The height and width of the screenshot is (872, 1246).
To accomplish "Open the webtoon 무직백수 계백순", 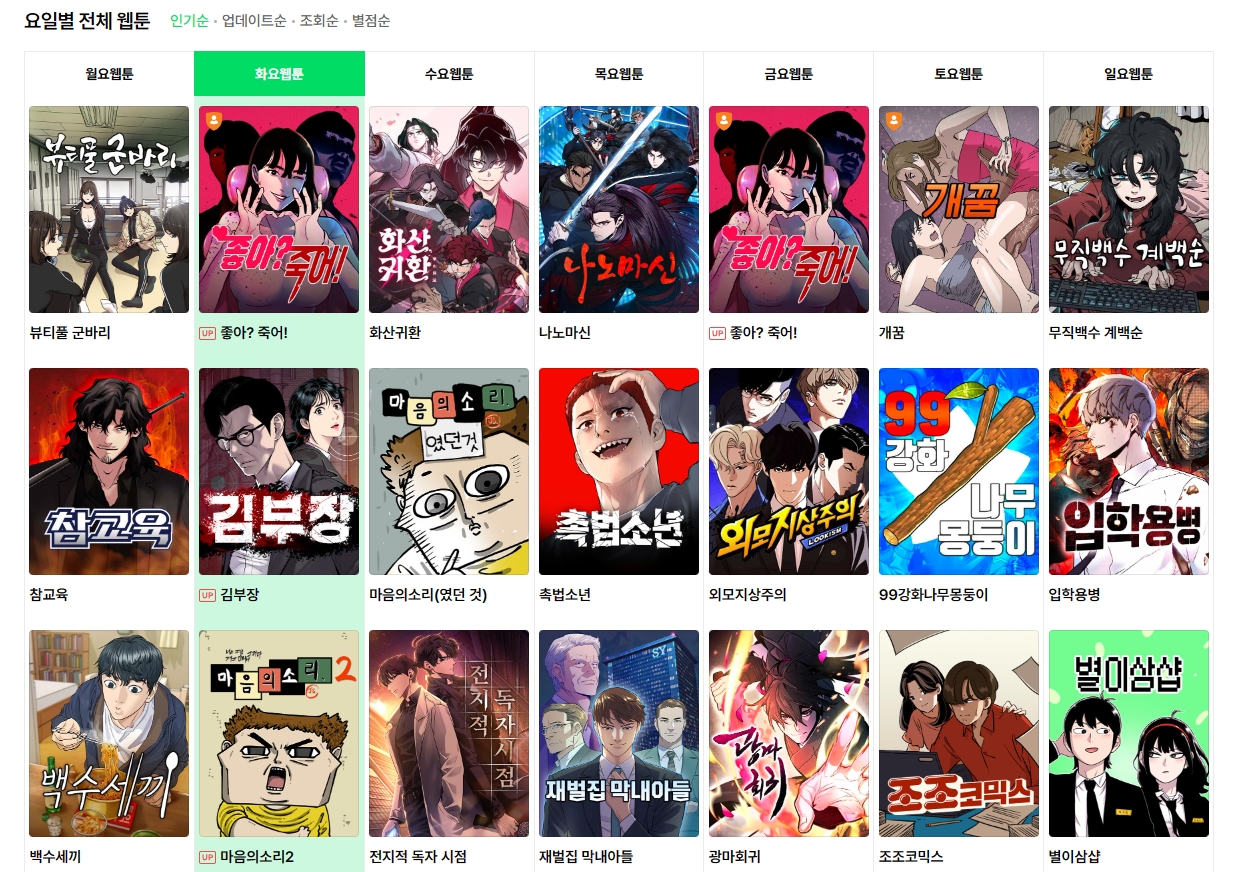I will click(1128, 210).
